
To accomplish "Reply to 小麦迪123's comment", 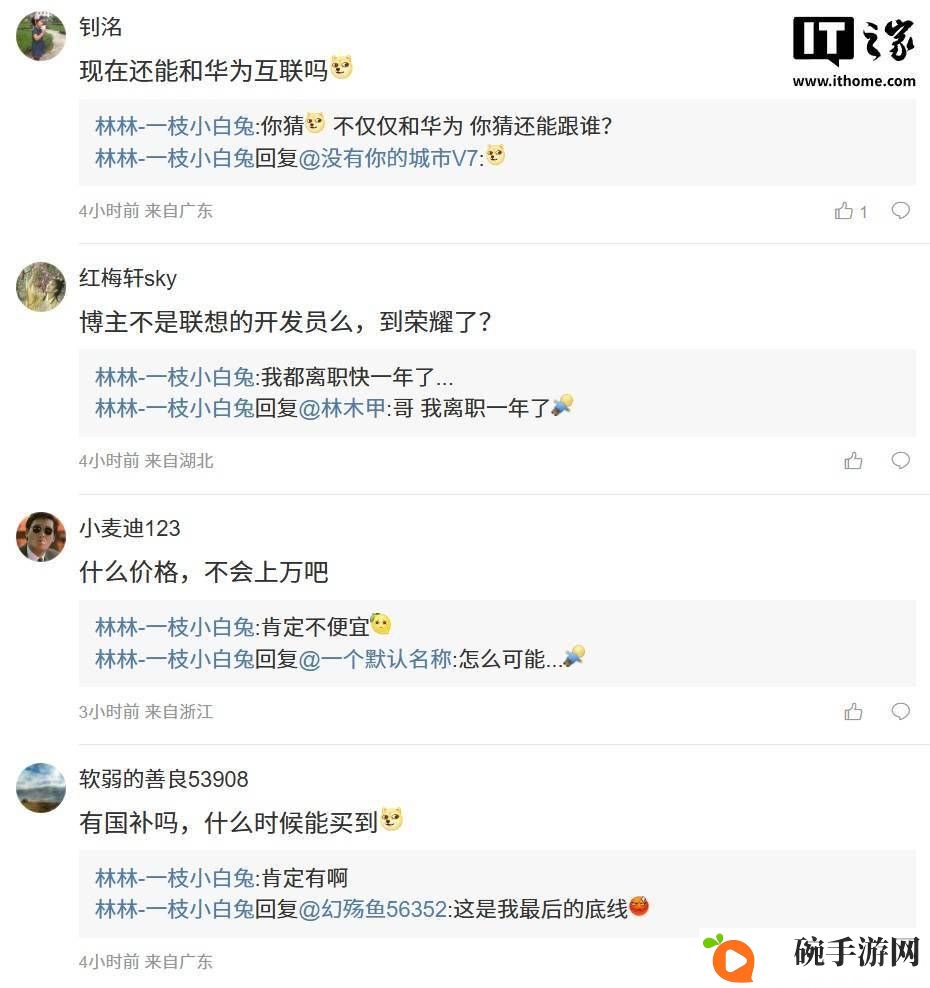I will click(x=901, y=712).
